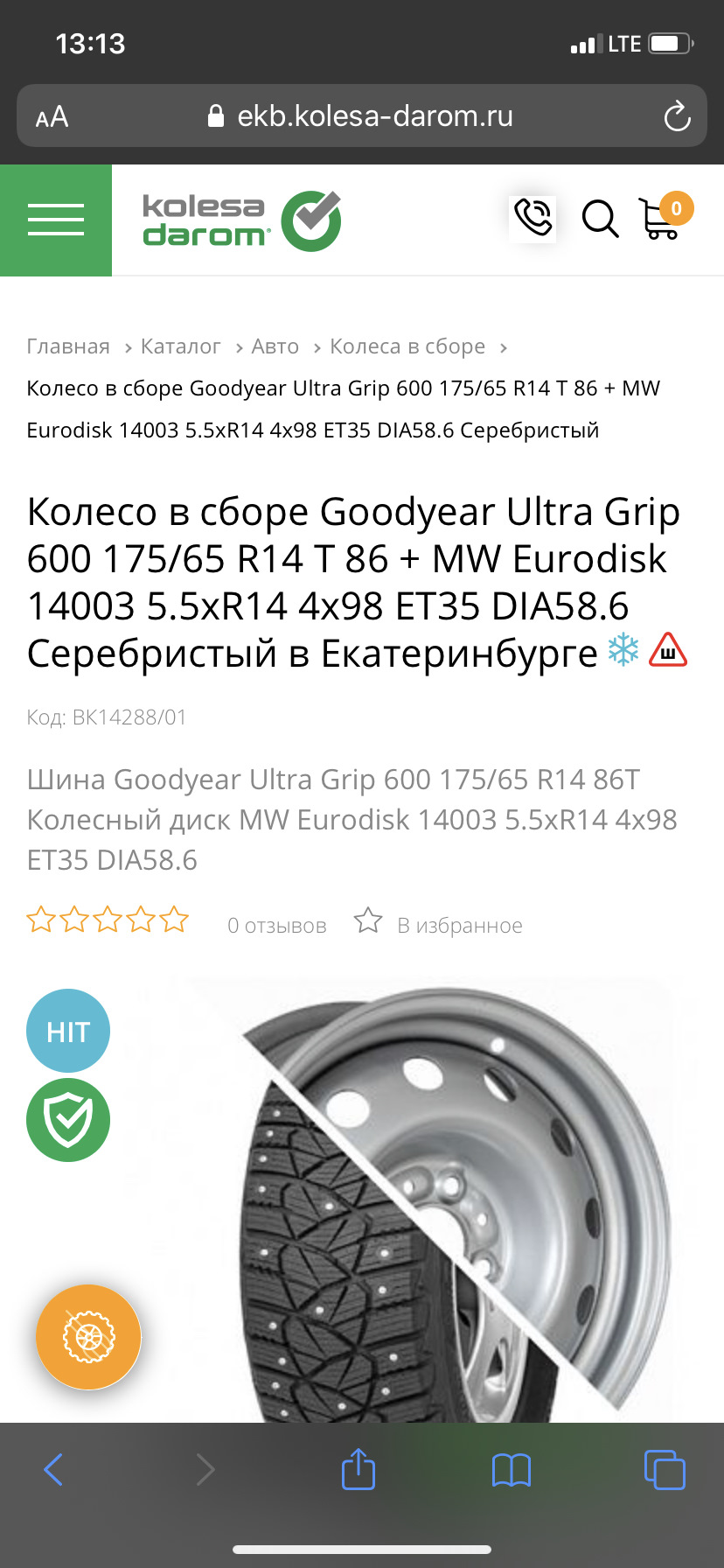The height and width of the screenshot is (1568, 724).
Task: Open the Колеса в сборе breadcrumb
Action: [407, 346]
